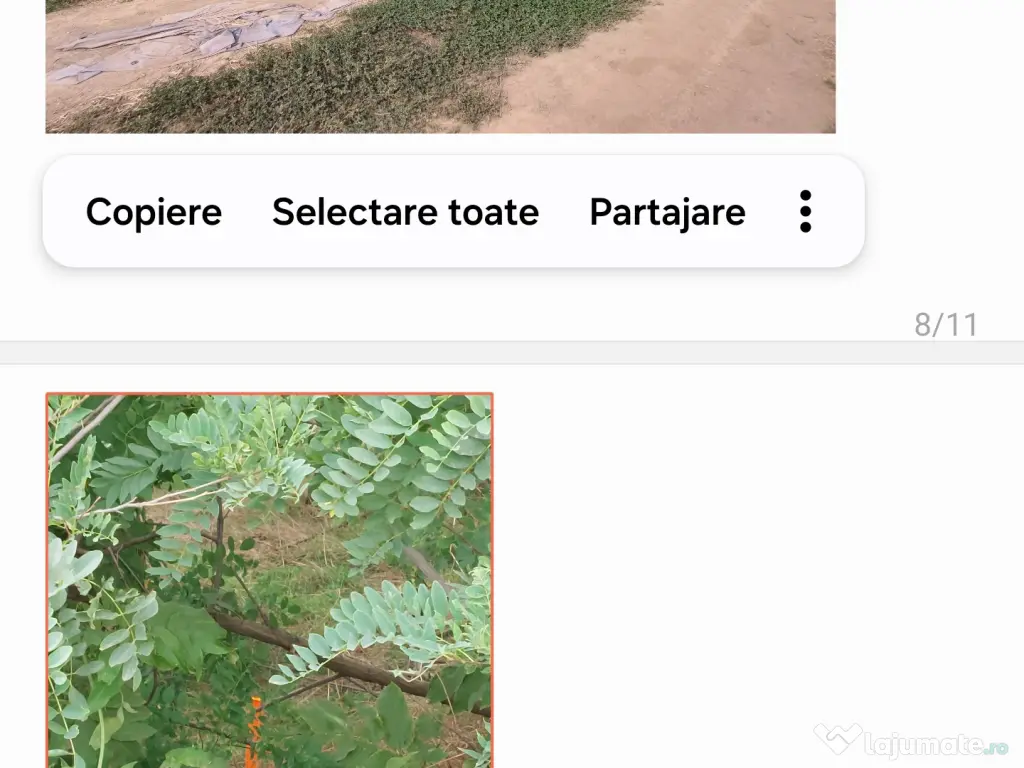
Task: Tap Copiere in the selection toolbar
Action: [x=154, y=212]
